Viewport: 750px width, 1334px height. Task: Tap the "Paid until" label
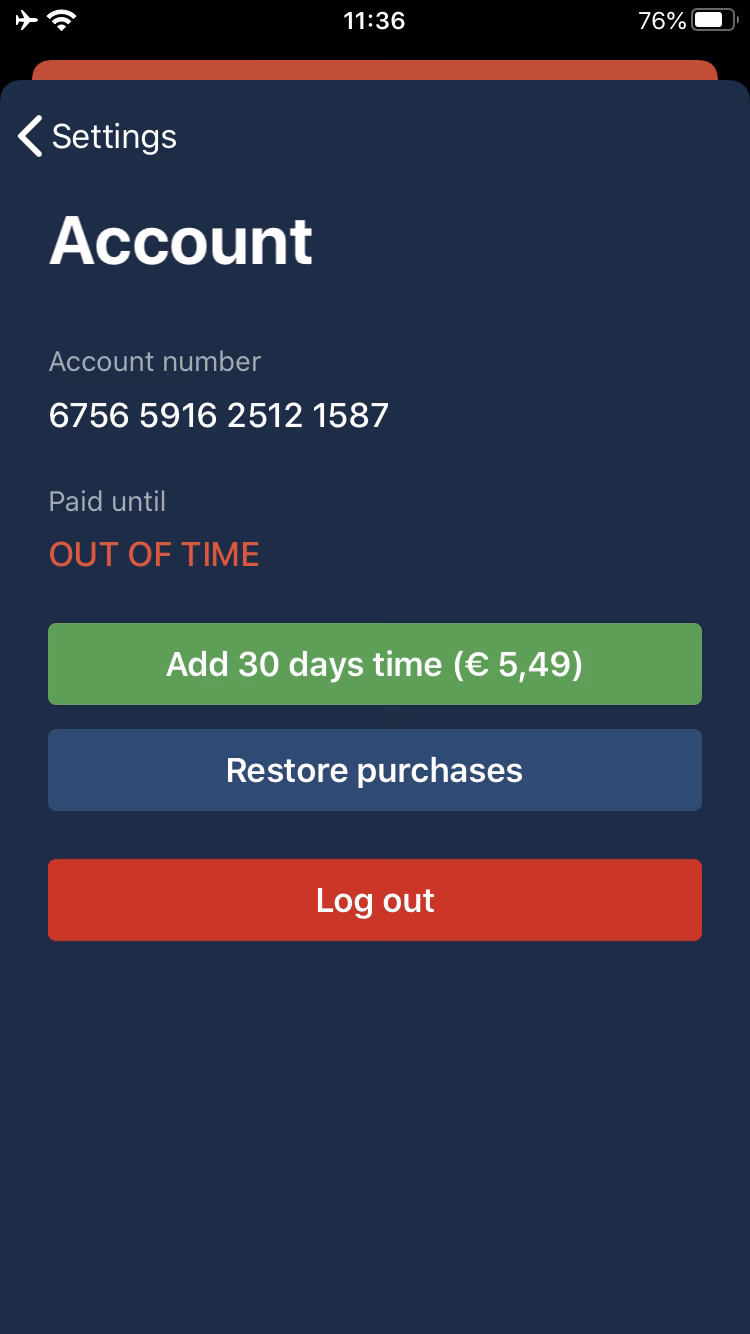pos(107,501)
